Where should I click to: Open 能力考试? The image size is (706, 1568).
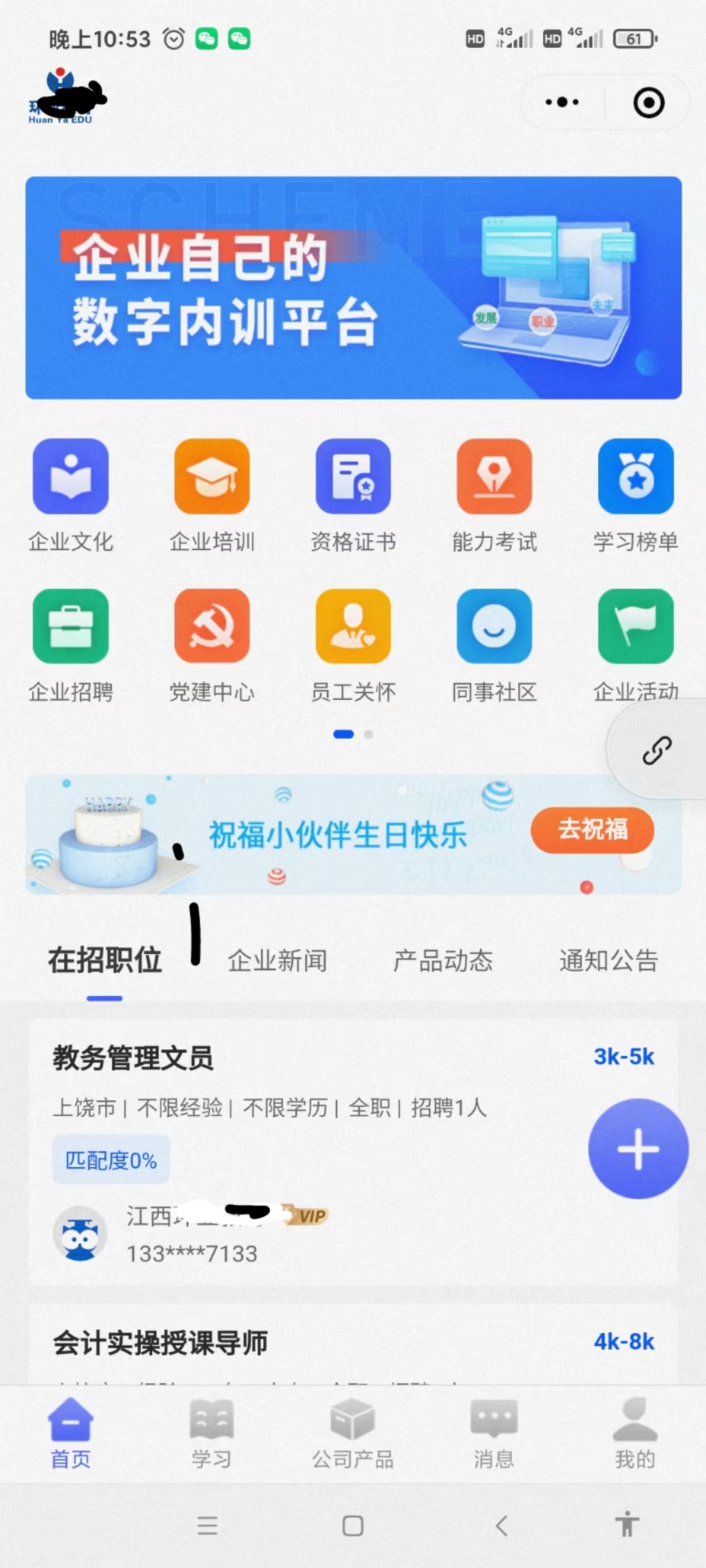click(x=494, y=496)
